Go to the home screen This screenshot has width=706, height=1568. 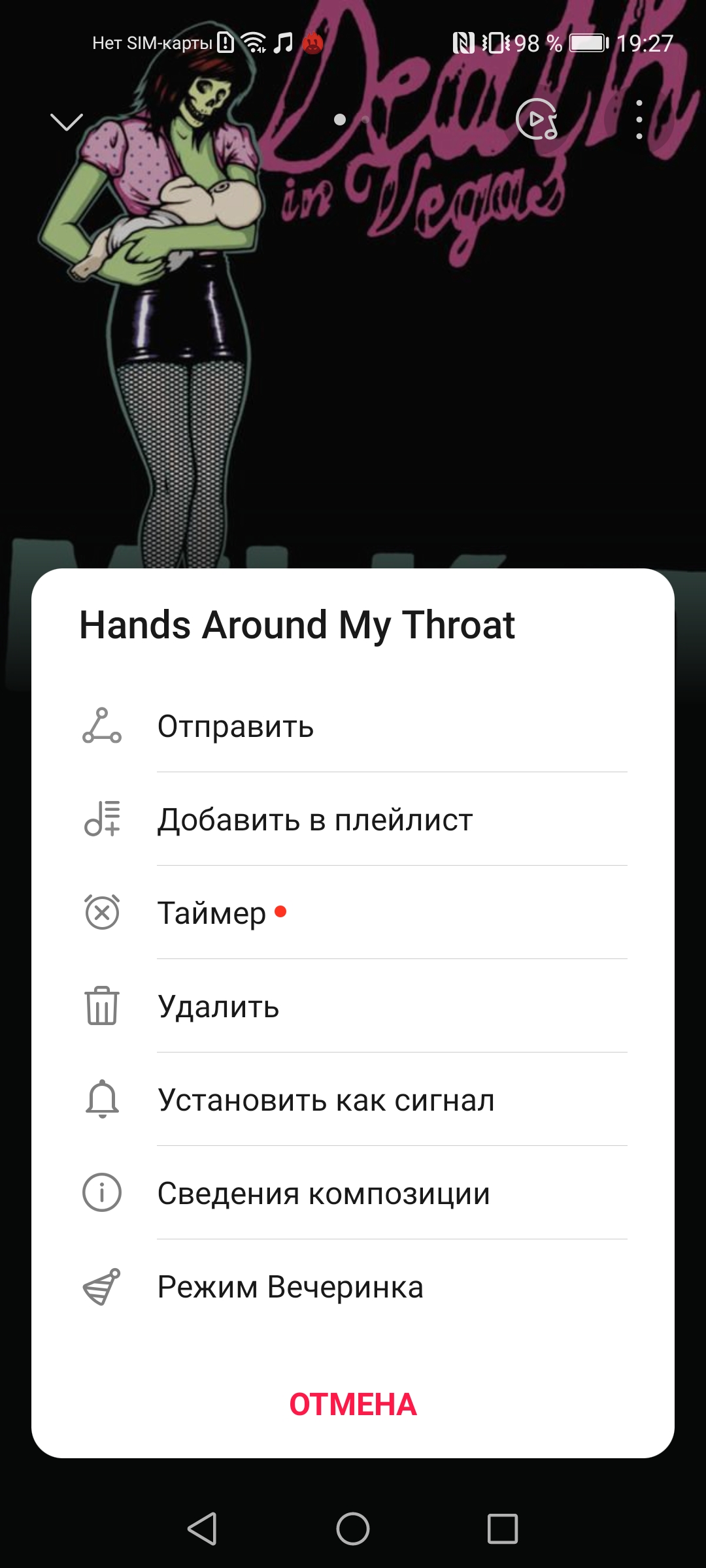coord(353,1529)
